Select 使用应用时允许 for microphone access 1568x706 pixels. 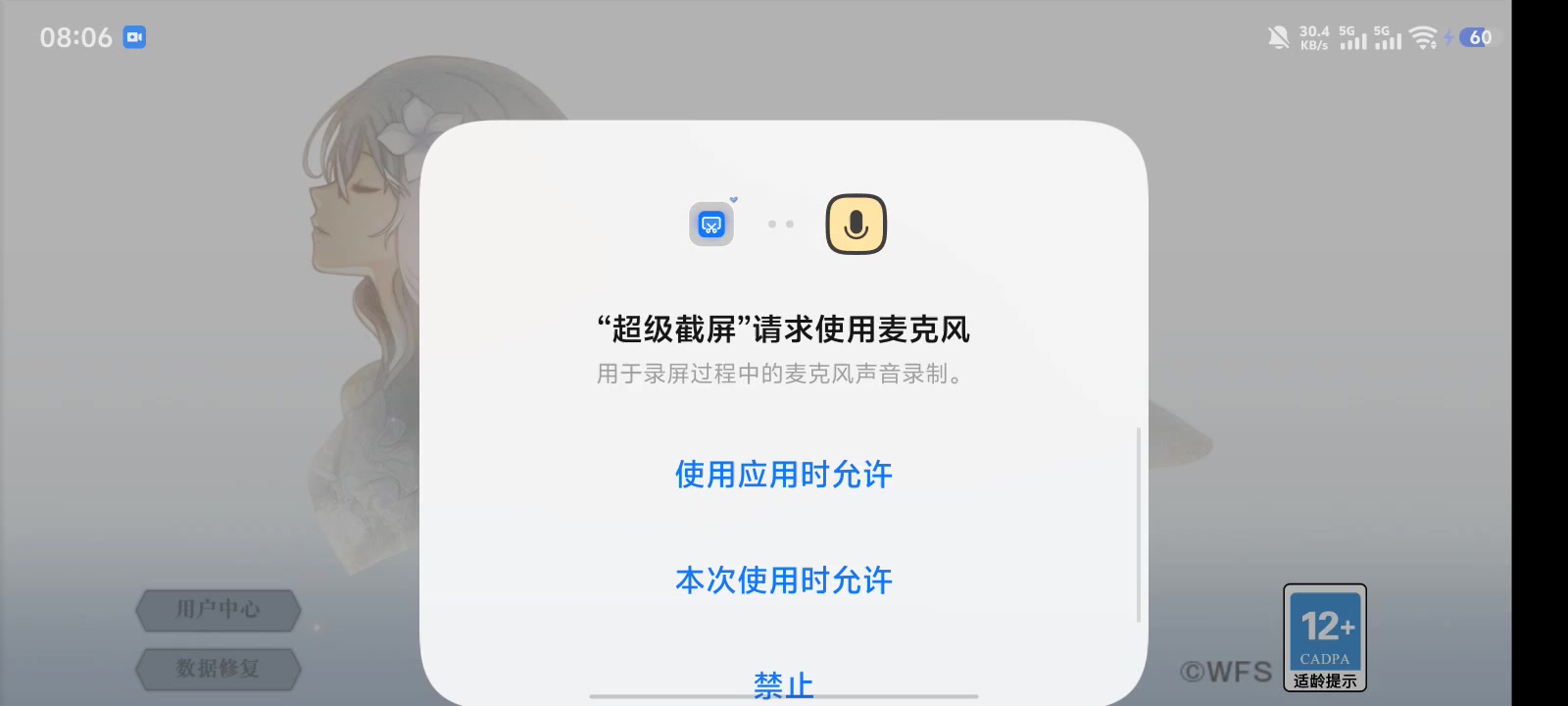point(783,475)
